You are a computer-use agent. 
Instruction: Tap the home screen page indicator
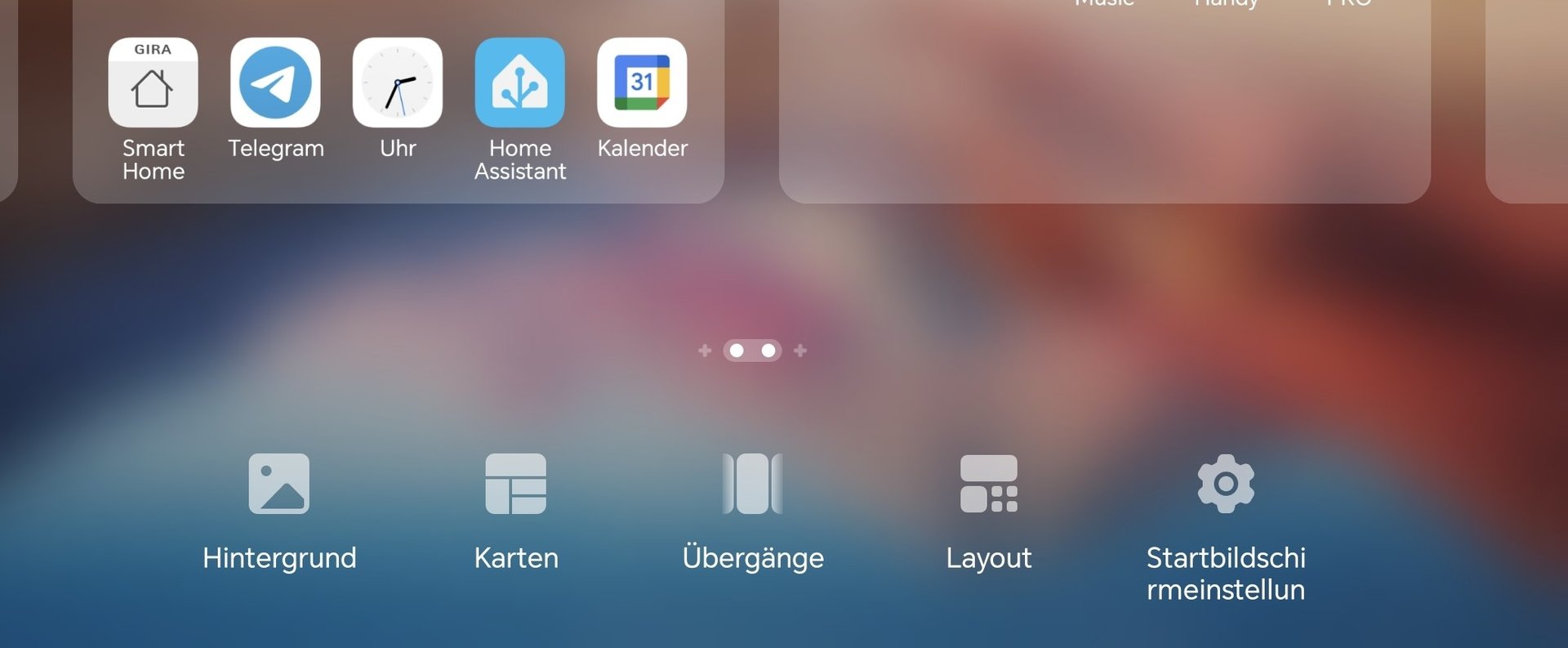click(x=752, y=351)
